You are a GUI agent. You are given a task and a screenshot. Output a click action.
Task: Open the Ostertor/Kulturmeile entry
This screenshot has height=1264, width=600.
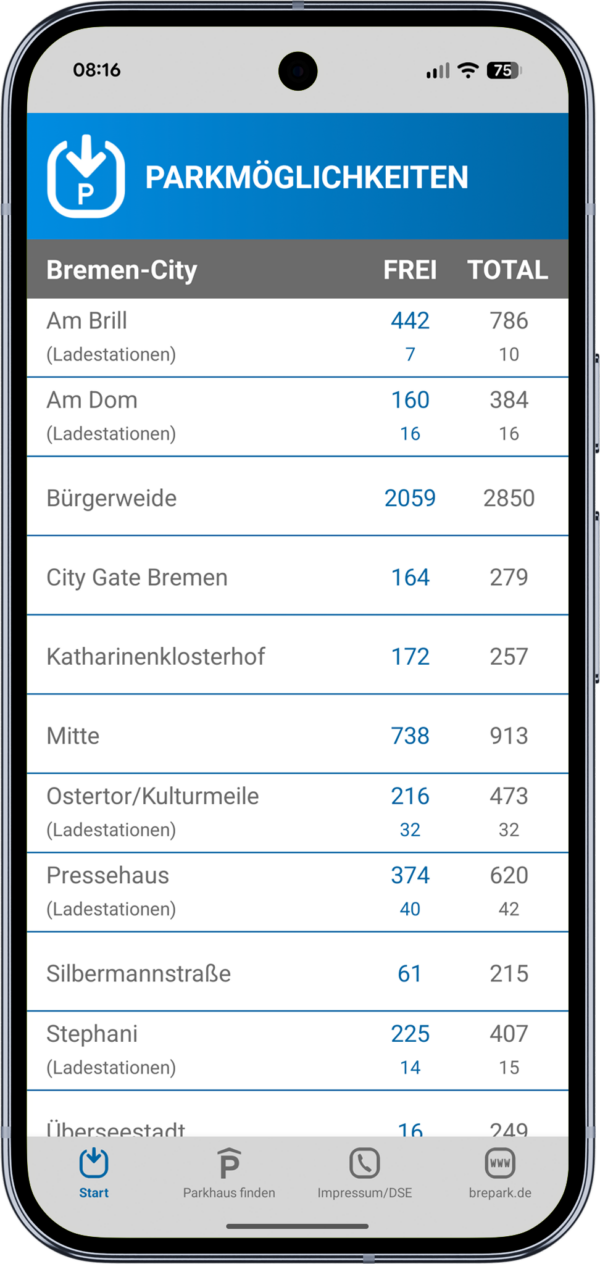point(297,812)
